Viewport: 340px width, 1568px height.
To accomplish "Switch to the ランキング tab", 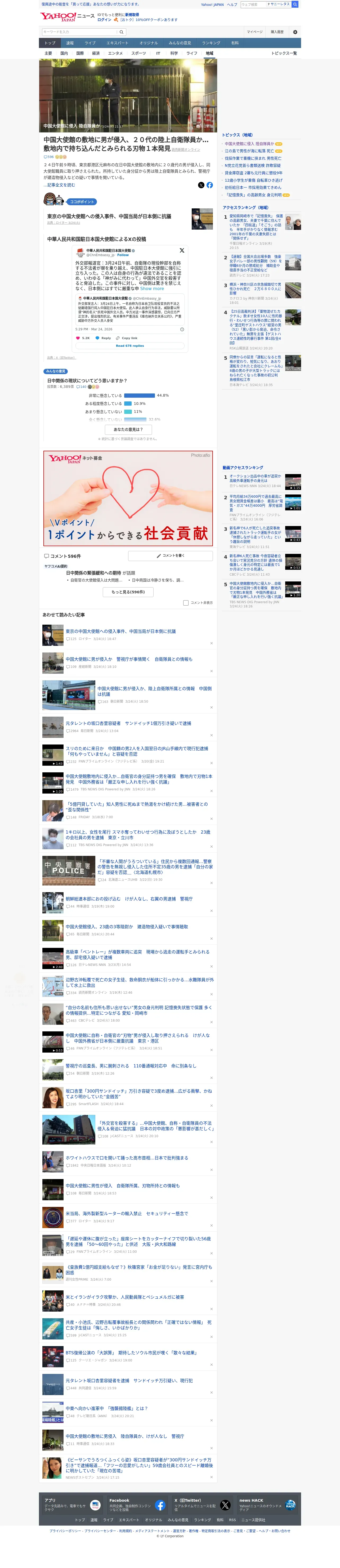I will pyautogui.click(x=211, y=43).
